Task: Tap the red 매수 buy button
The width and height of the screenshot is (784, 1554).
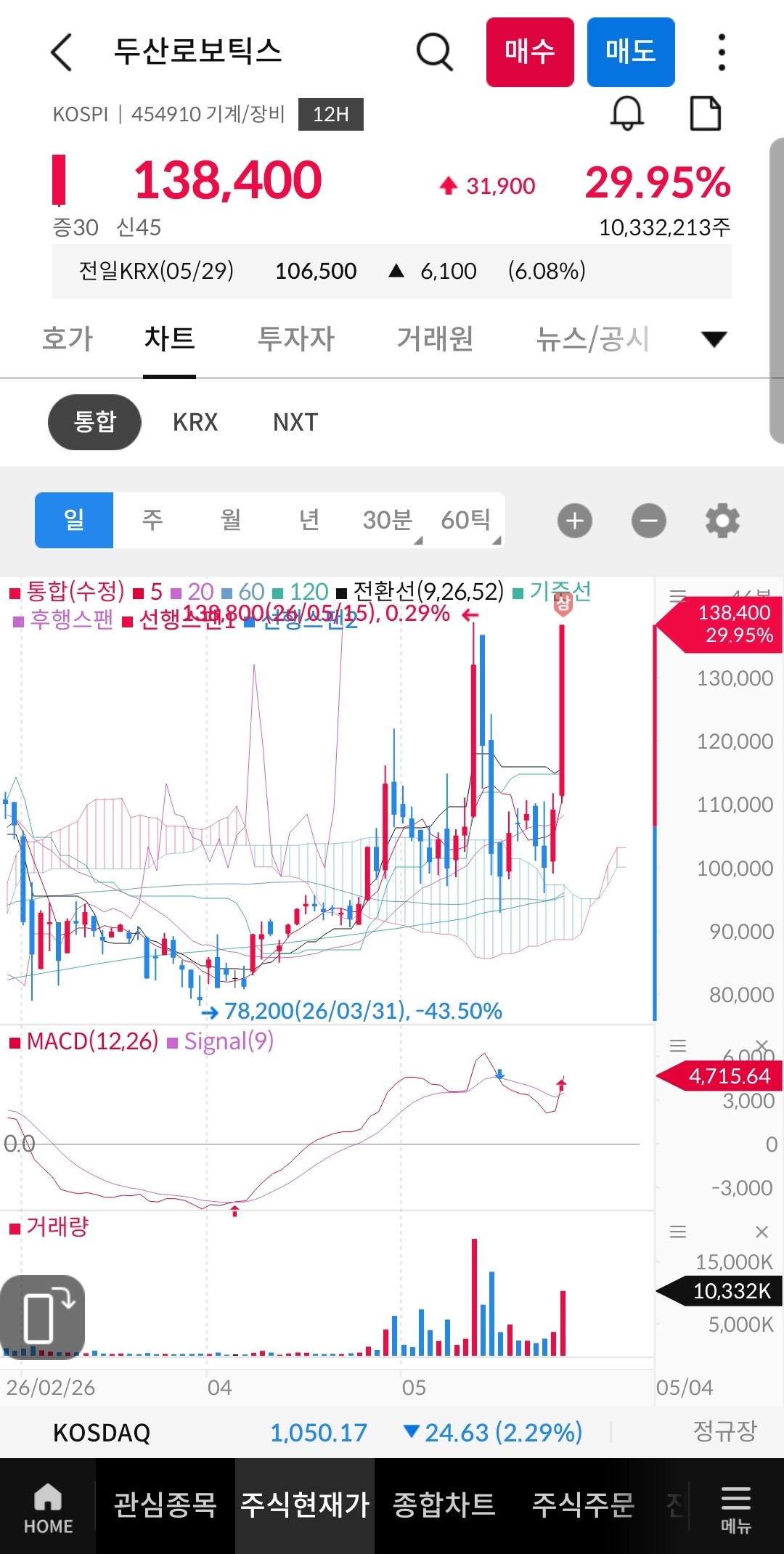Action: (530, 52)
